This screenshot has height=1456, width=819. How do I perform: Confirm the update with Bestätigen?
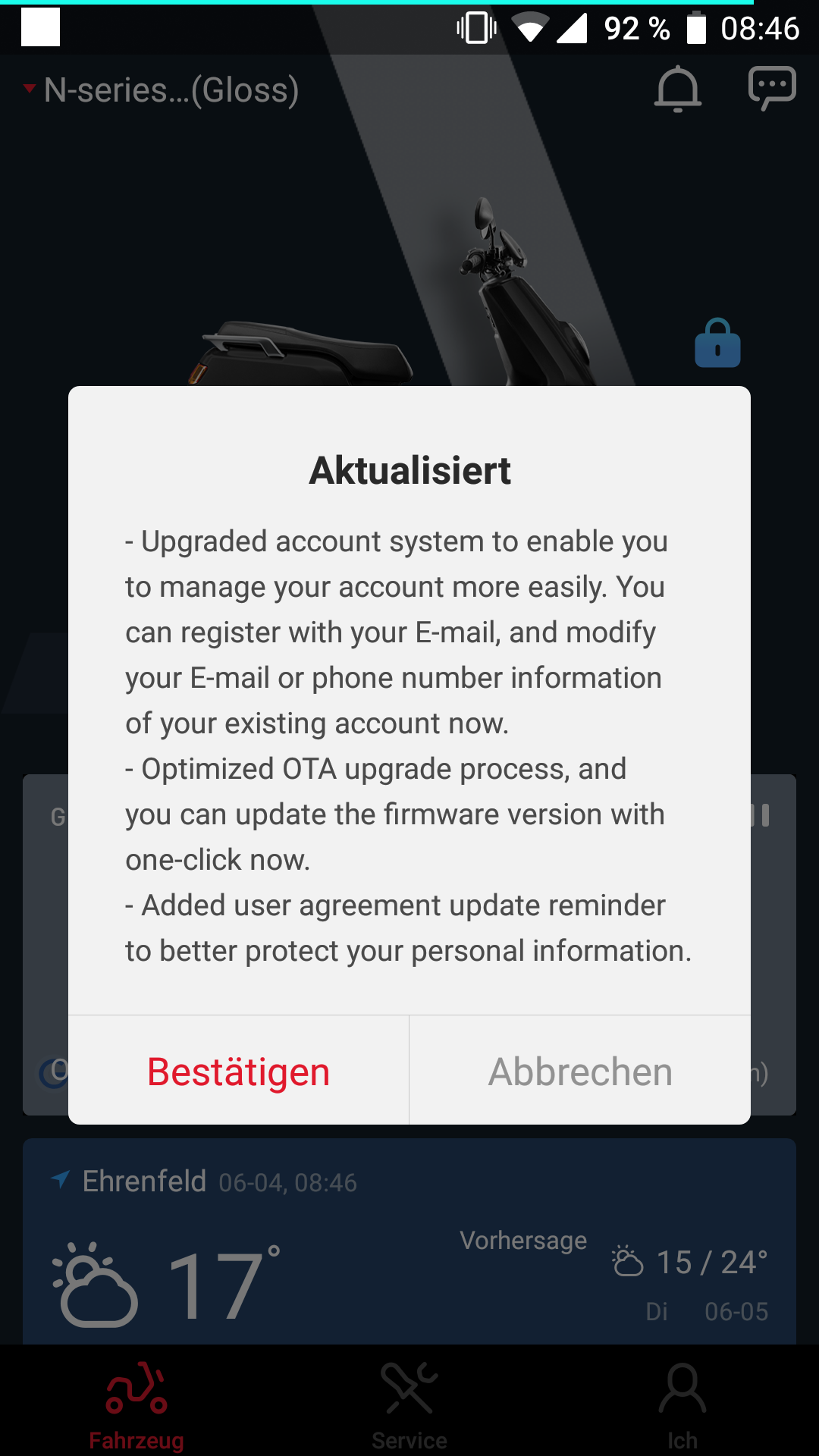238,1071
